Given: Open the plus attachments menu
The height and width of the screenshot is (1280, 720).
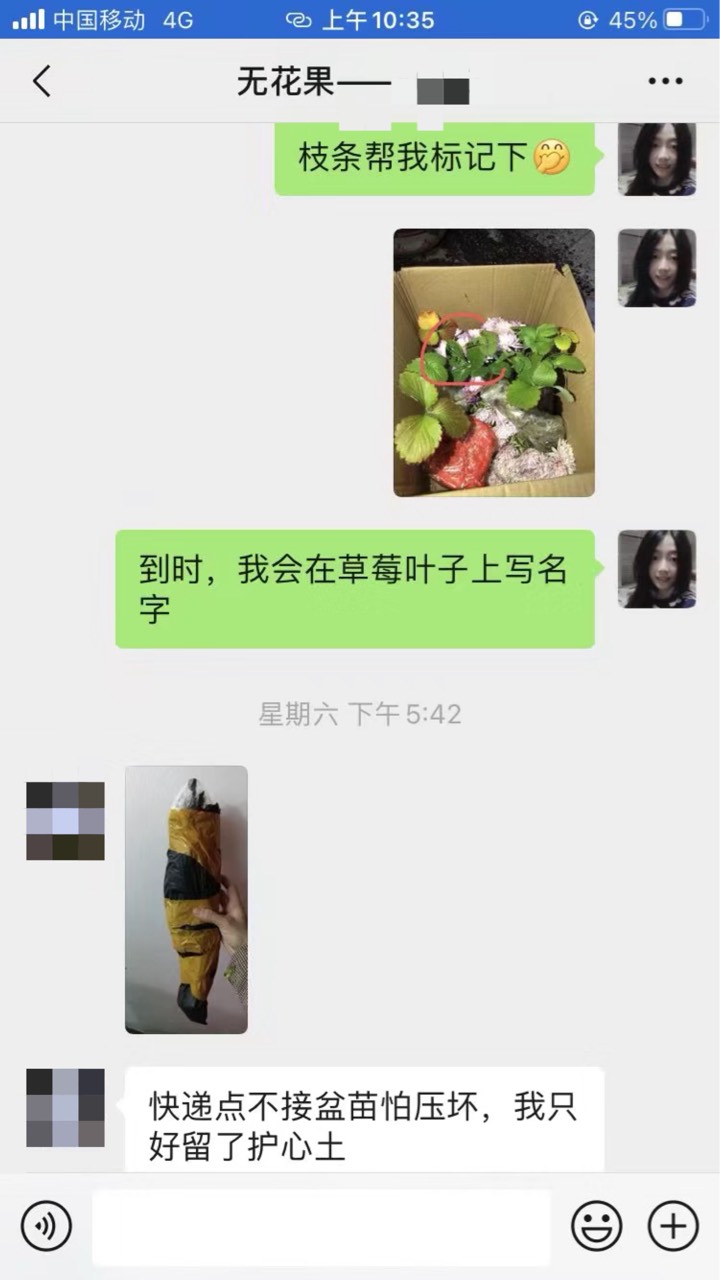Looking at the screenshot, I should click(673, 1226).
